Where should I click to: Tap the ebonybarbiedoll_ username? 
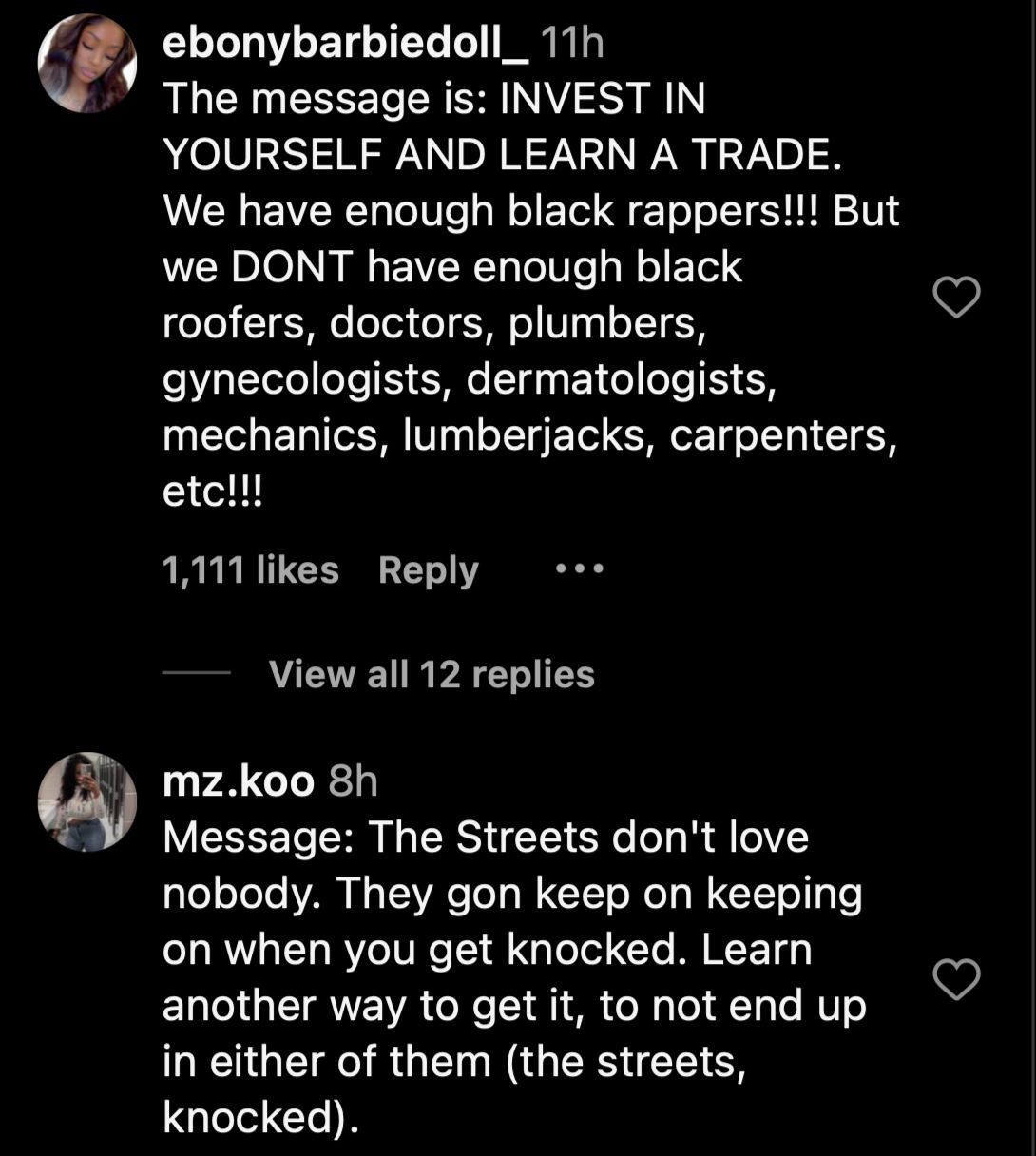pos(346,43)
